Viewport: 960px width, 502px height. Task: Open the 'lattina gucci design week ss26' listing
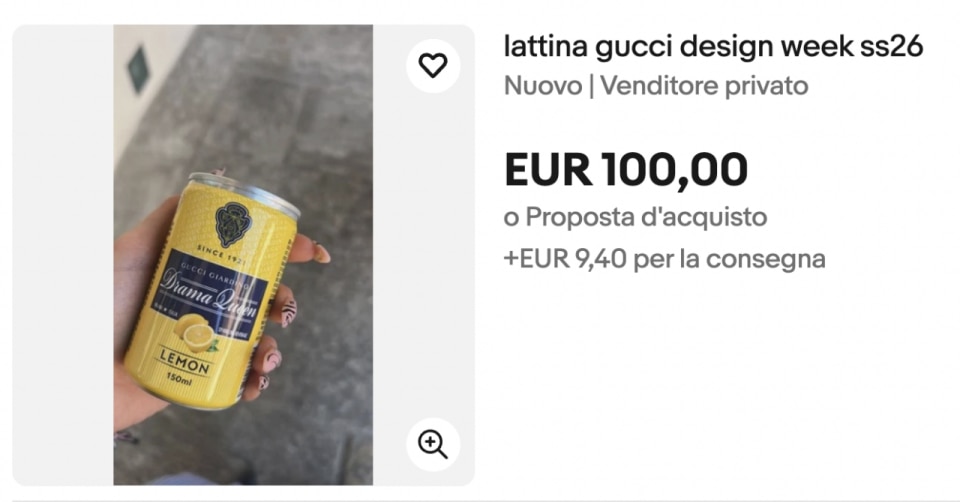point(713,47)
